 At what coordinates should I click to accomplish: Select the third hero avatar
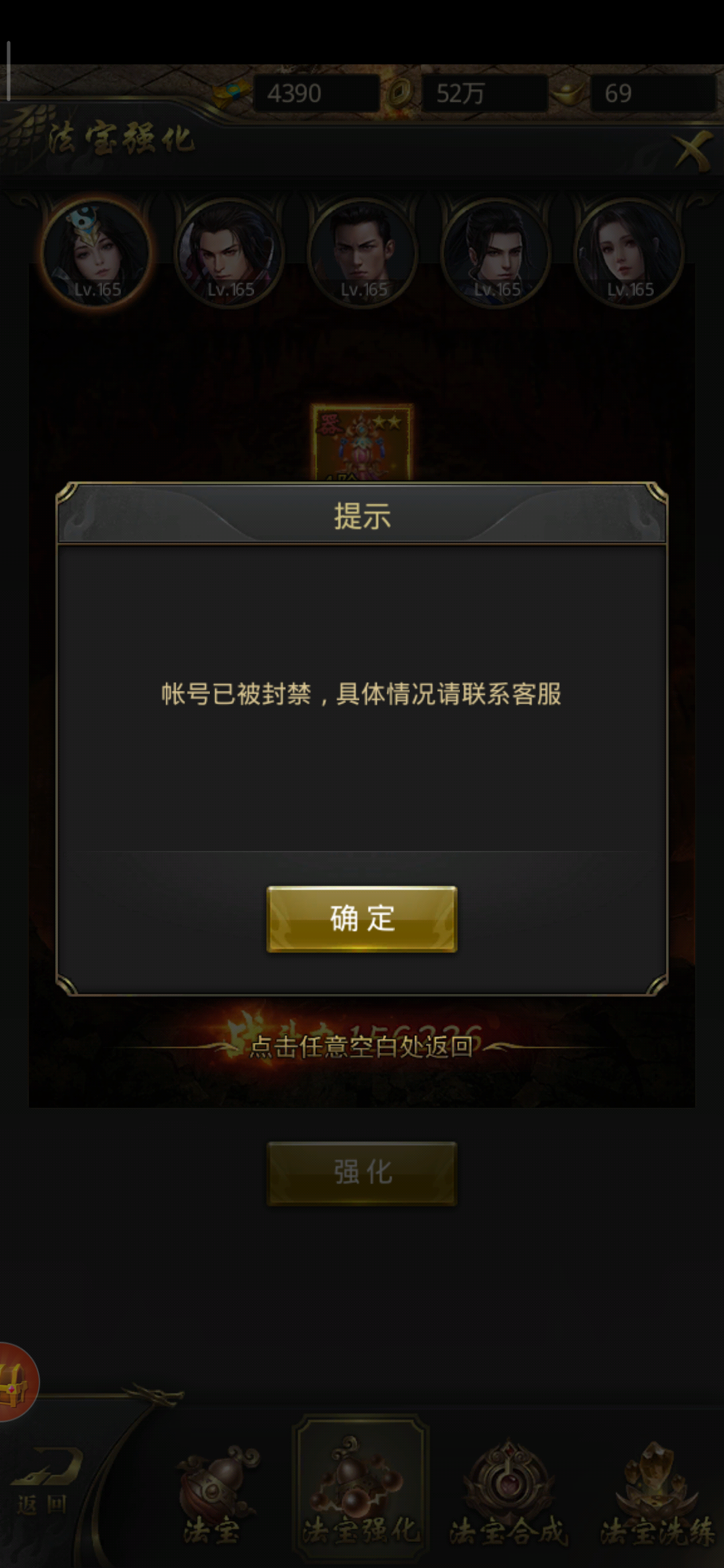click(363, 254)
